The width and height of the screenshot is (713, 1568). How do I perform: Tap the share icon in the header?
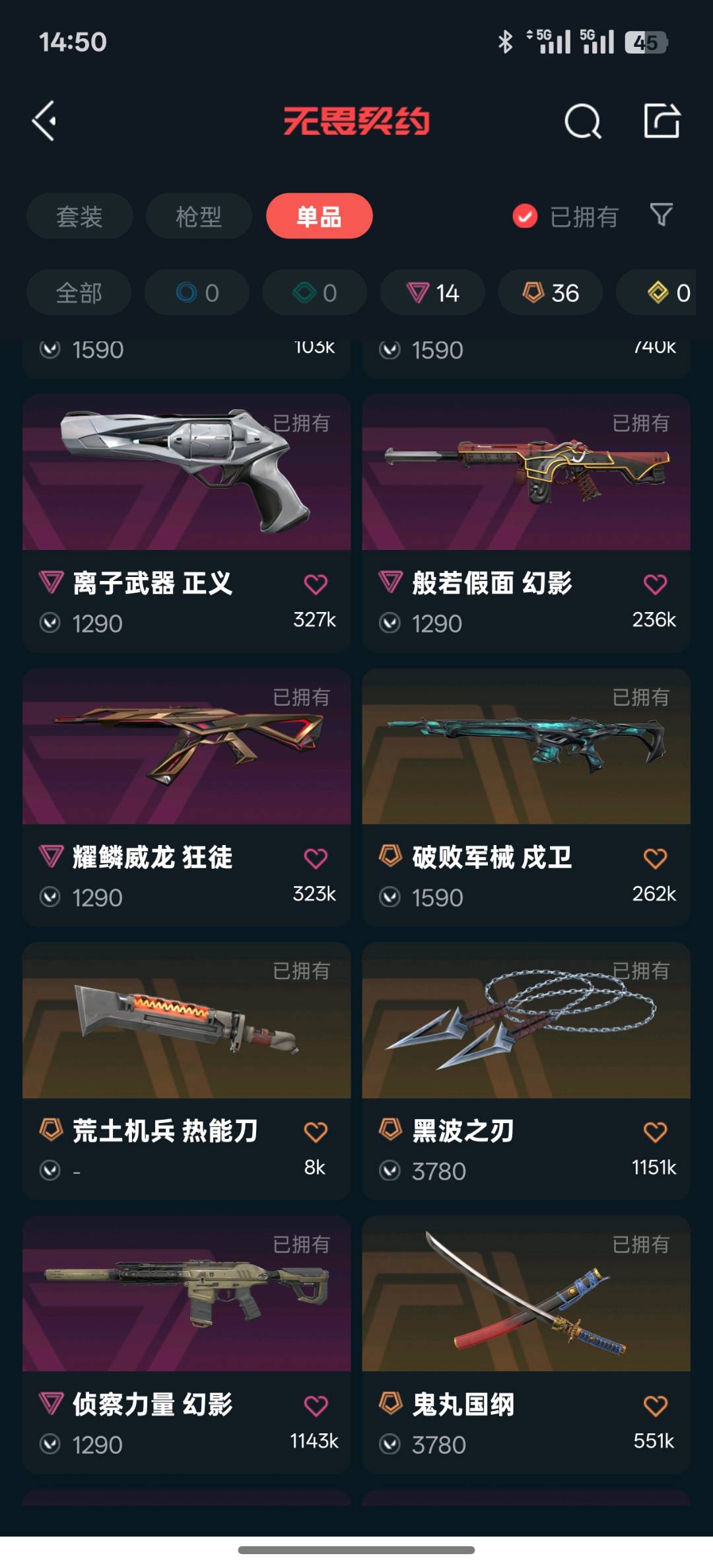pos(662,121)
